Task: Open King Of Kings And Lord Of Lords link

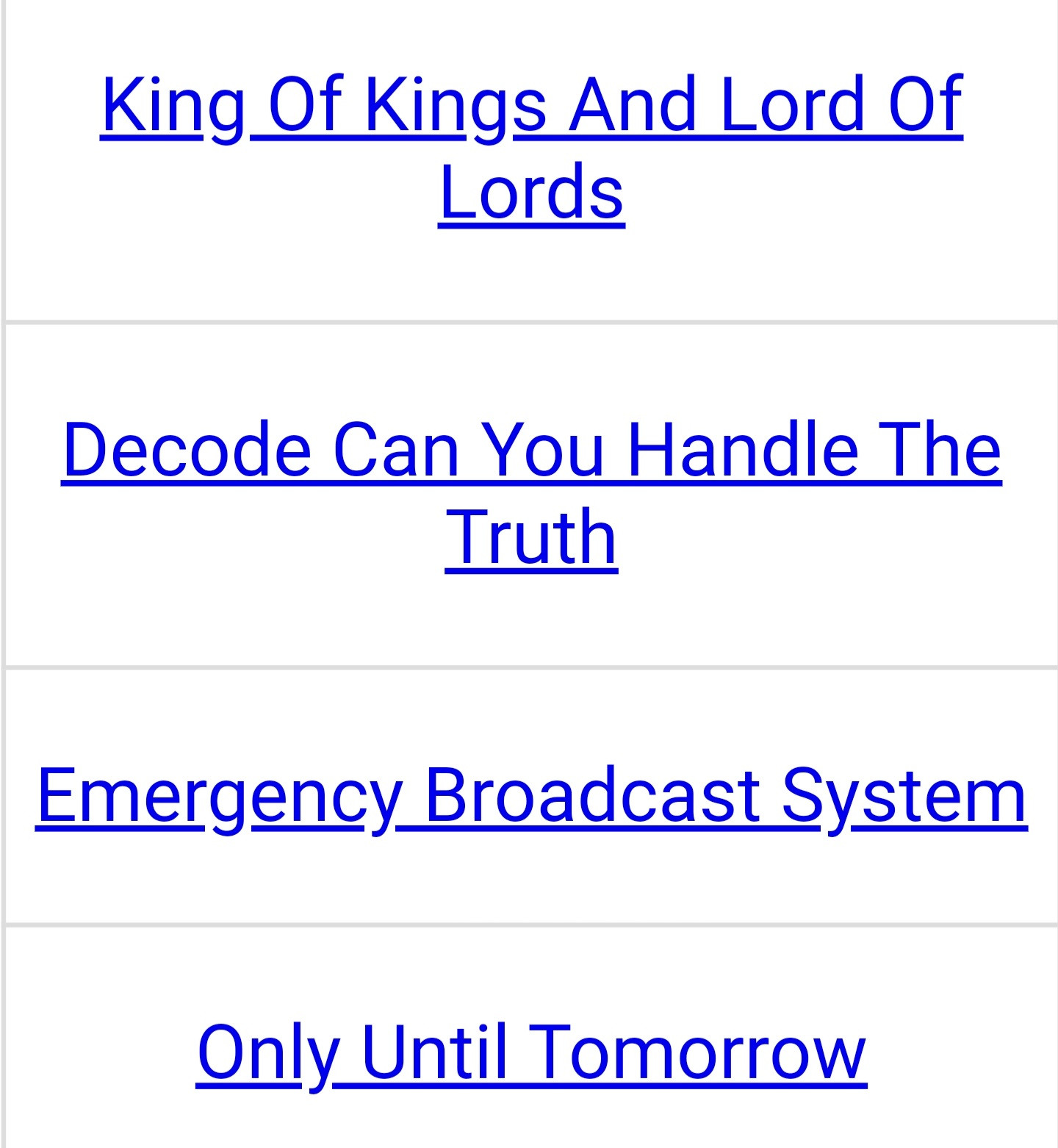Action: 530,105
